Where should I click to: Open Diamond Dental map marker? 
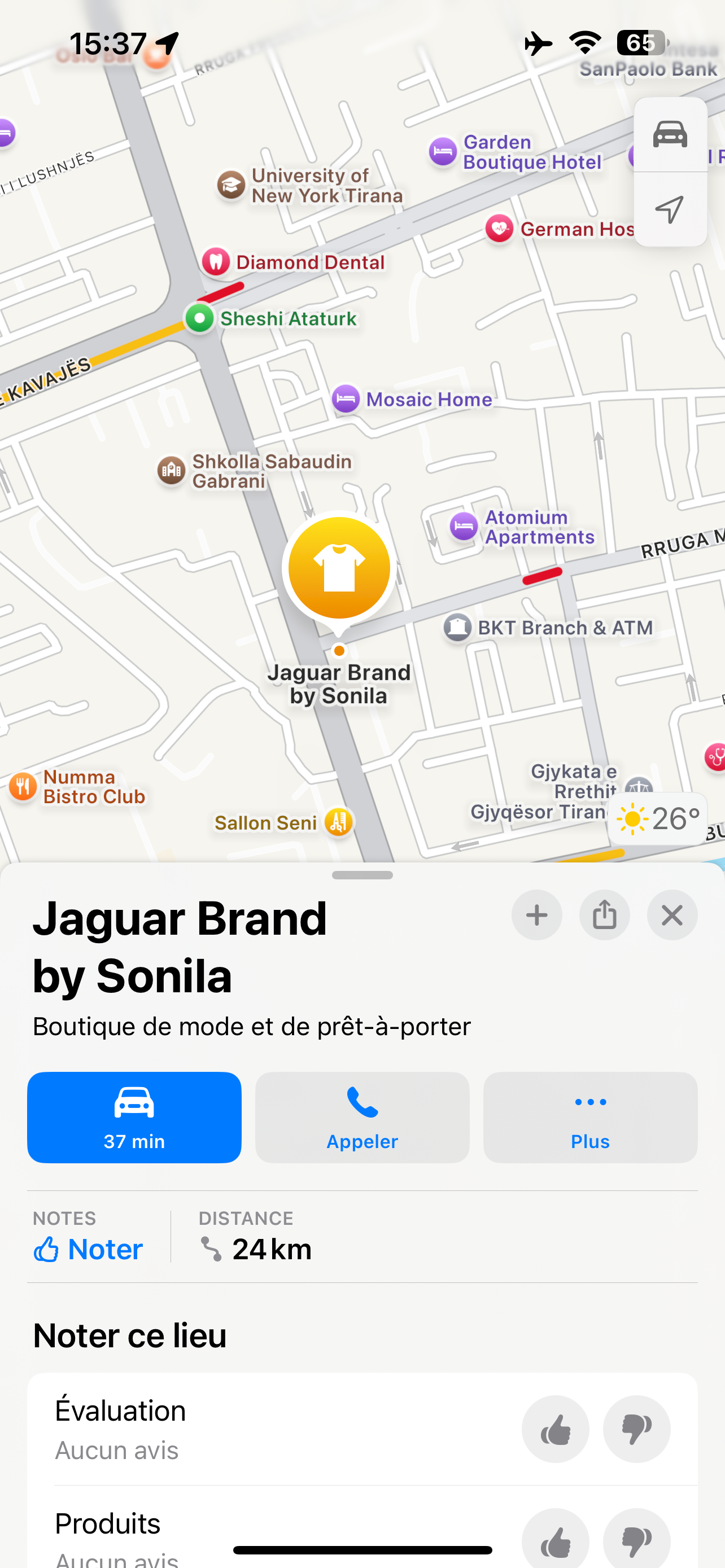[216, 262]
